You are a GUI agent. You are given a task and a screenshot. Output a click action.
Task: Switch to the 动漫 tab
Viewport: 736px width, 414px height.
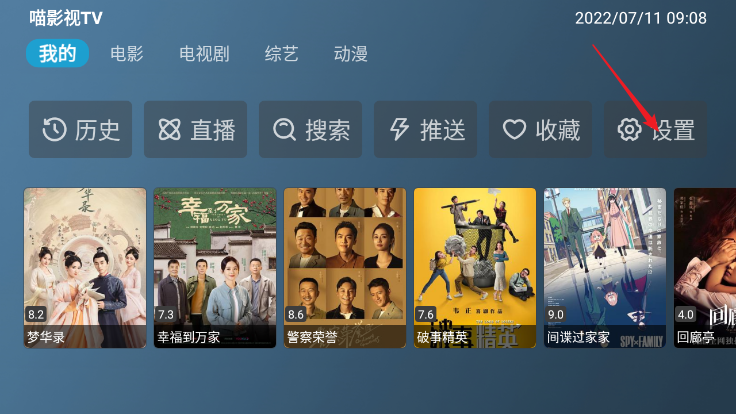click(x=351, y=54)
